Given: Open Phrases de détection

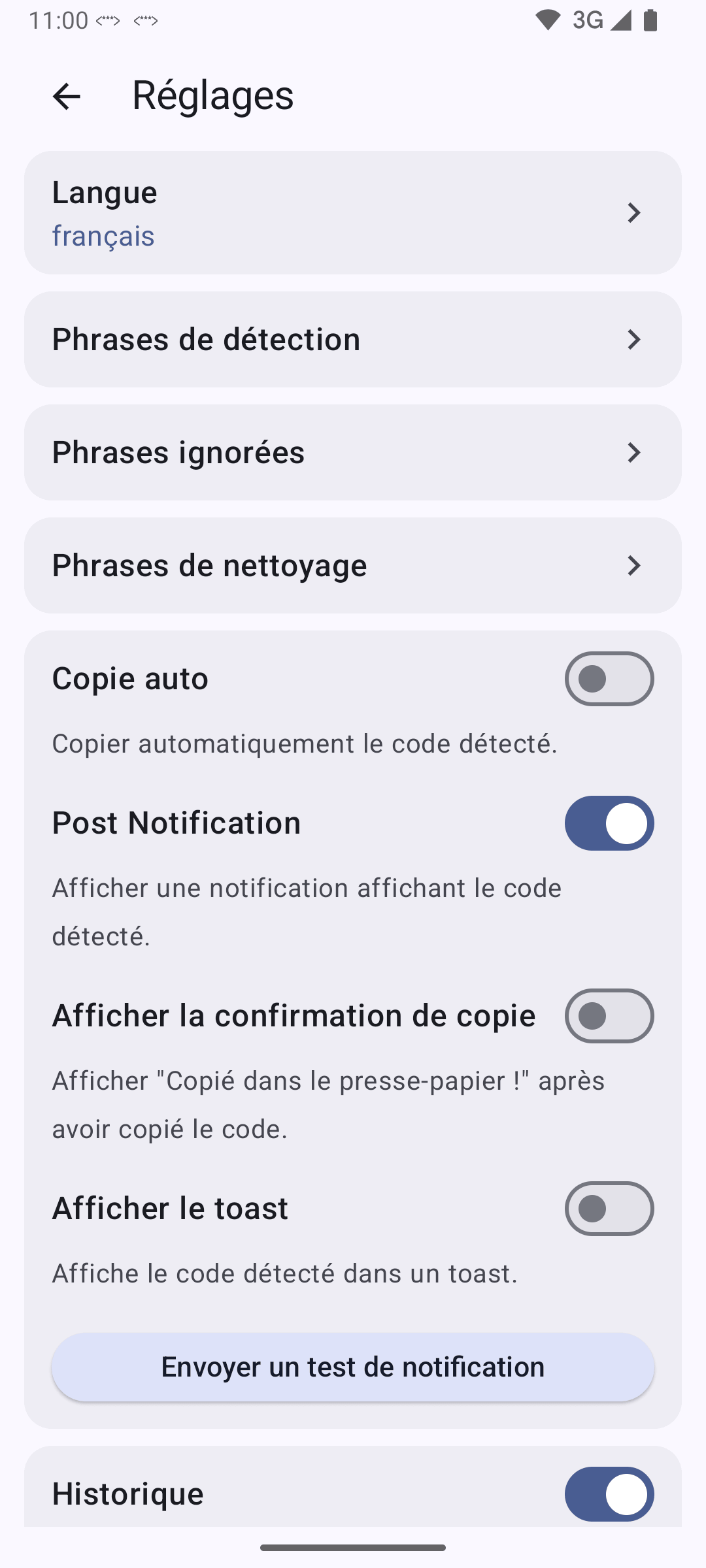Looking at the screenshot, I should pyautogui.click(x=353, y=339).
